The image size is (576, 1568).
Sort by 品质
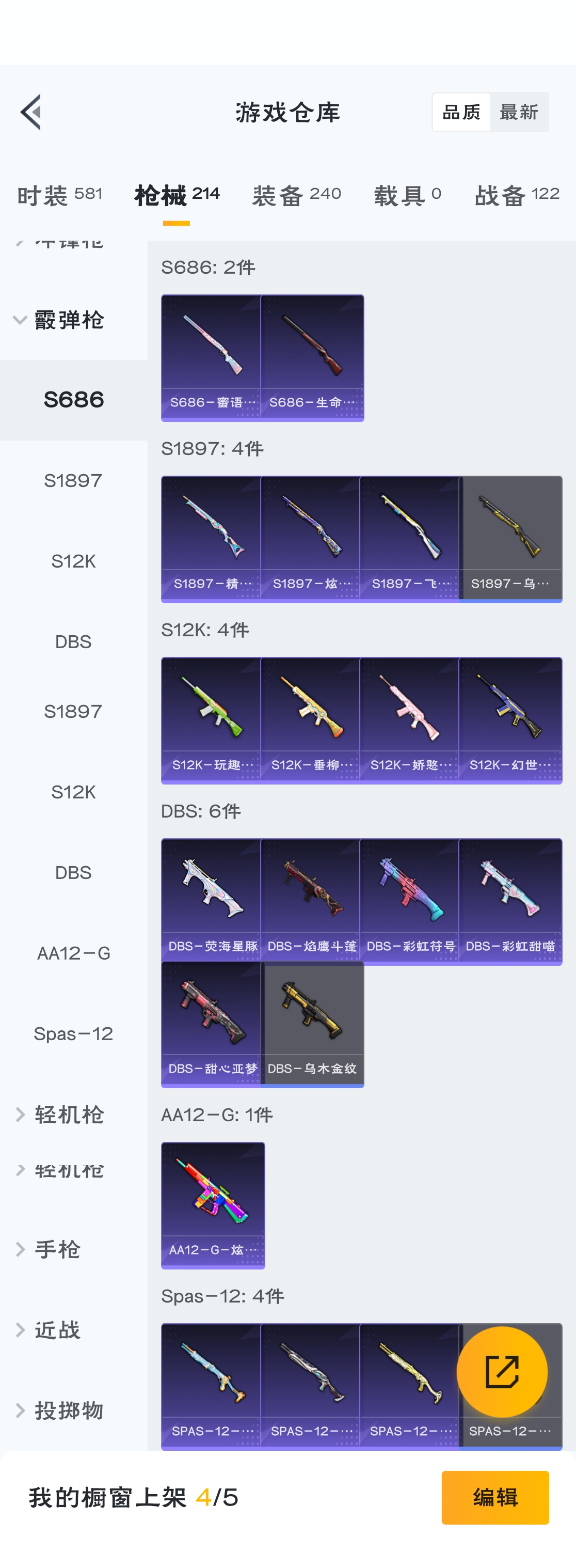tap(461, 112)
